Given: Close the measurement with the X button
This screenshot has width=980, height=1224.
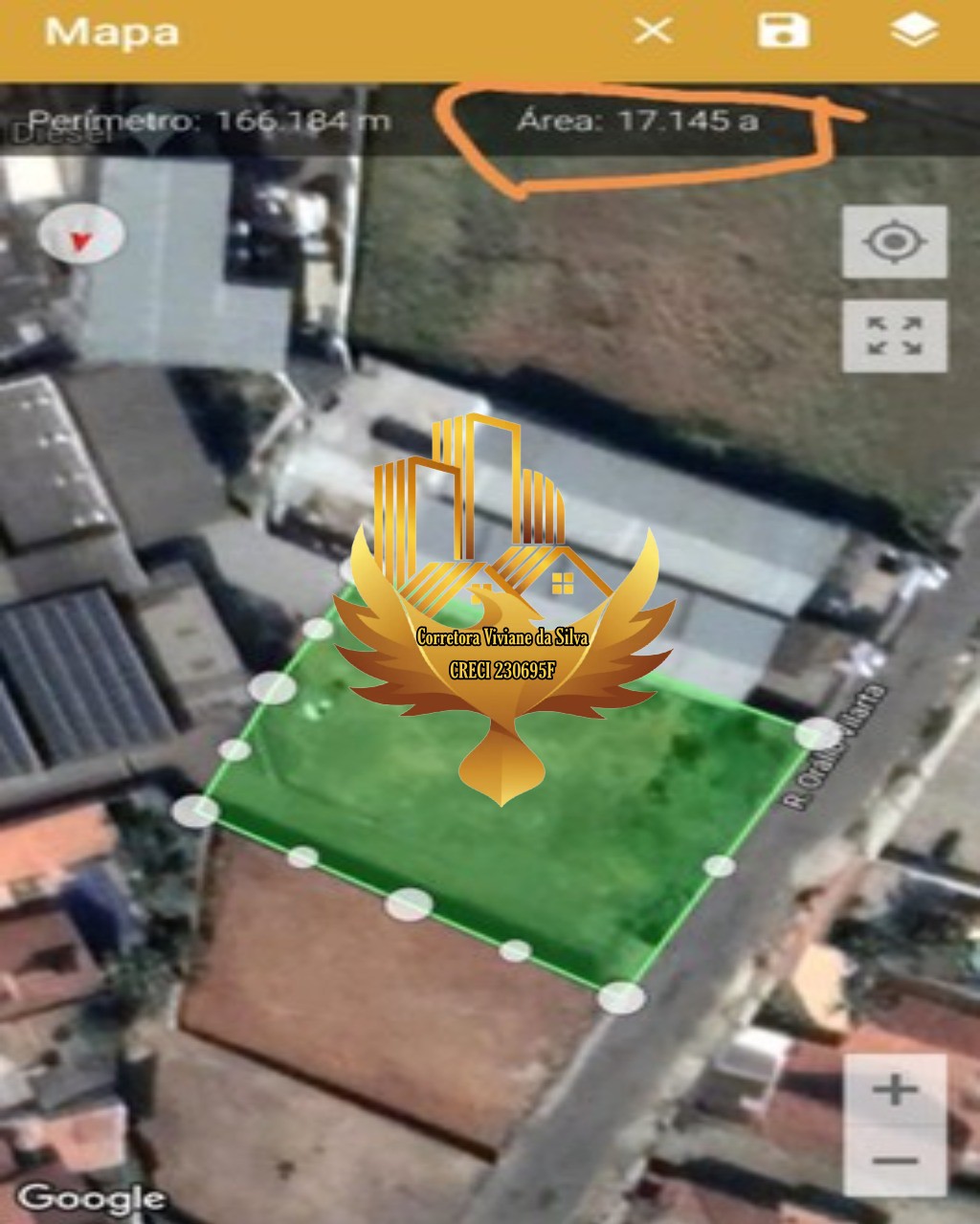Looking at the screenshot, I should (655, 32).
